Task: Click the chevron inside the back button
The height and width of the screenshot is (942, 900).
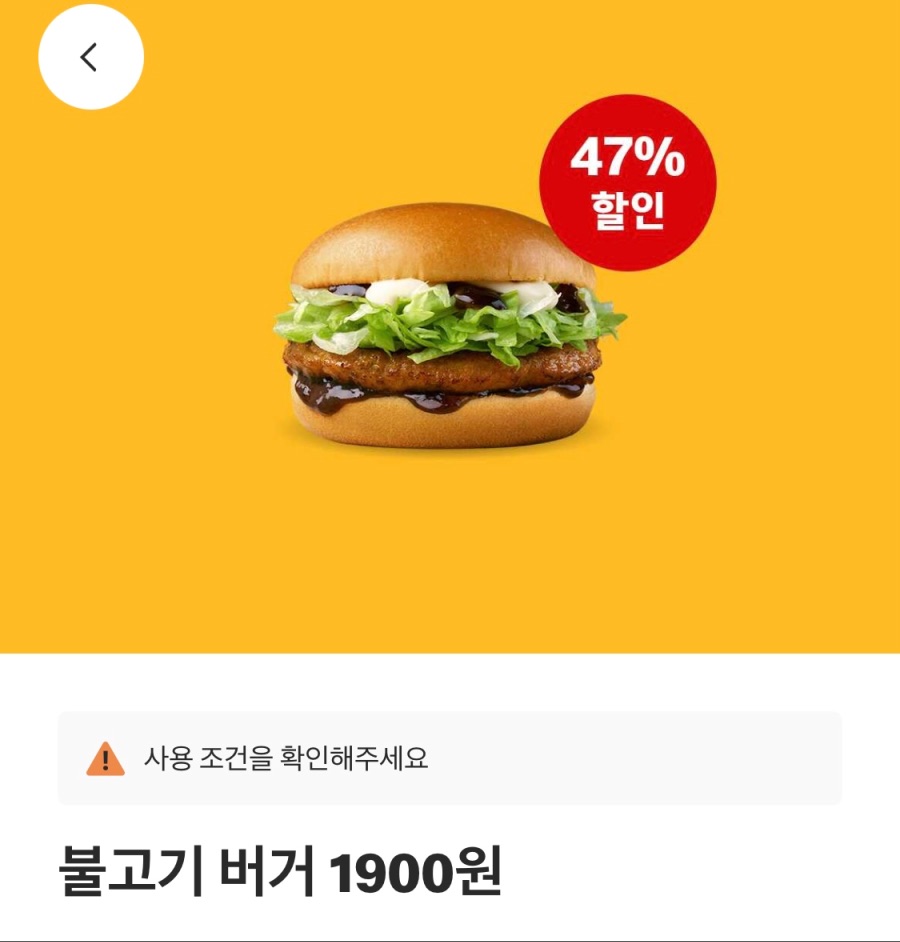Action: tap(90, 57)
